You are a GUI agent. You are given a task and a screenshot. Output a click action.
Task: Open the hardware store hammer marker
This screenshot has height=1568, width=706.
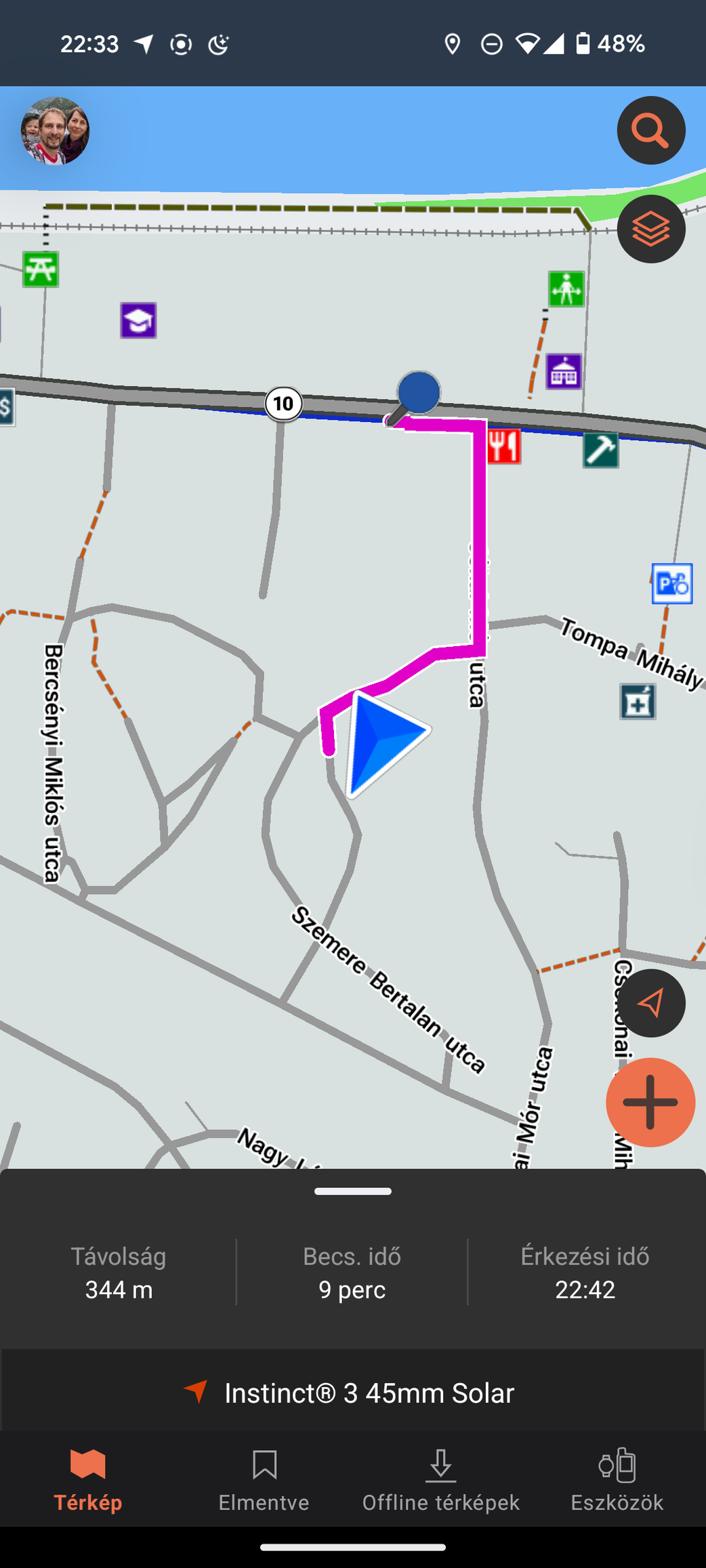(601, 450)
